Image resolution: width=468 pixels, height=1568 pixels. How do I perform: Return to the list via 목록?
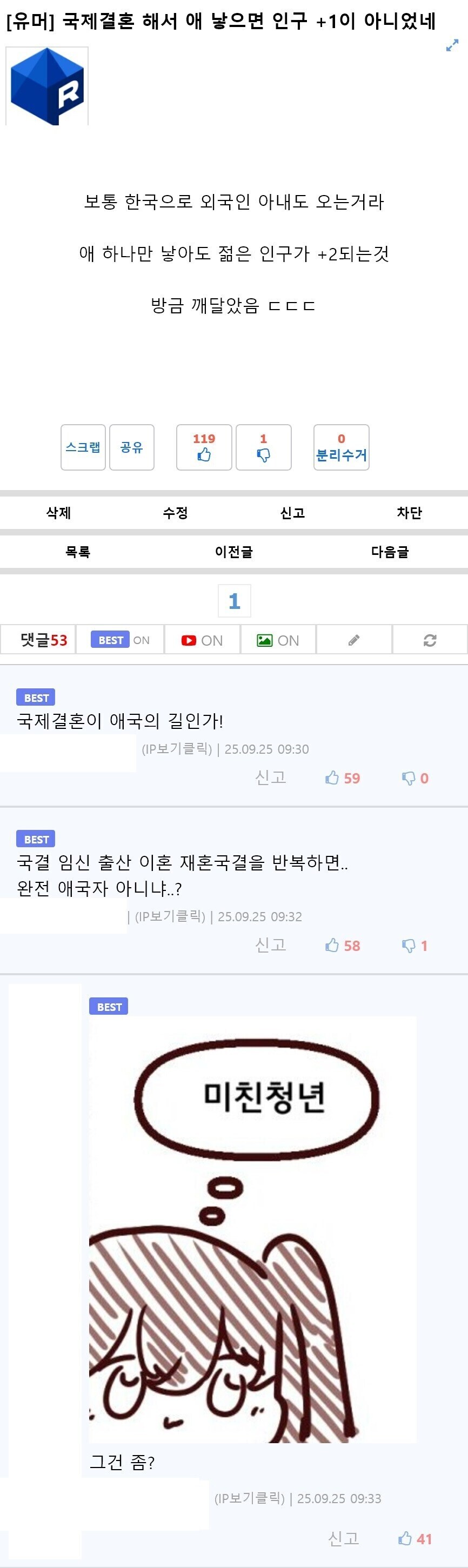tap(78, 552)
